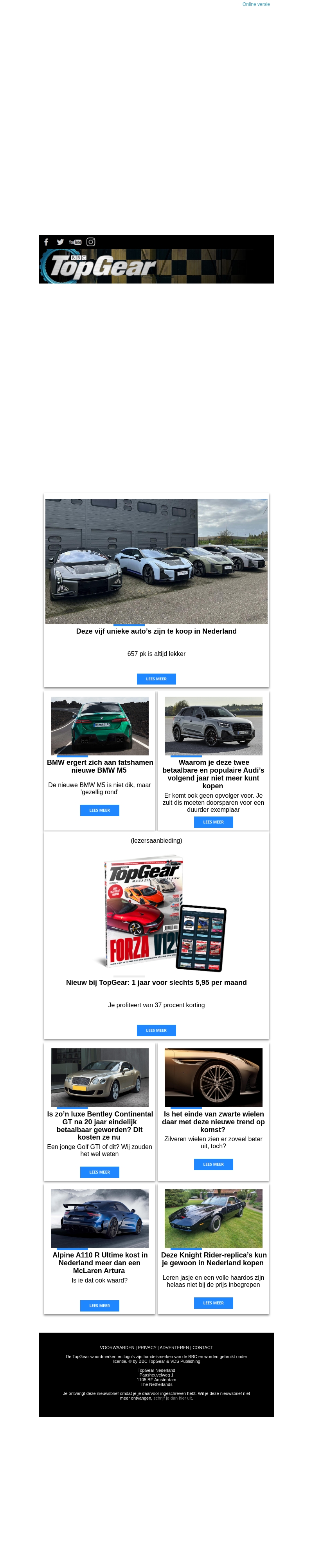The width and height of the screenshot is (313, 1568).
Task: Go to TopGear's YouTube channel
Action: coord(76,242)
